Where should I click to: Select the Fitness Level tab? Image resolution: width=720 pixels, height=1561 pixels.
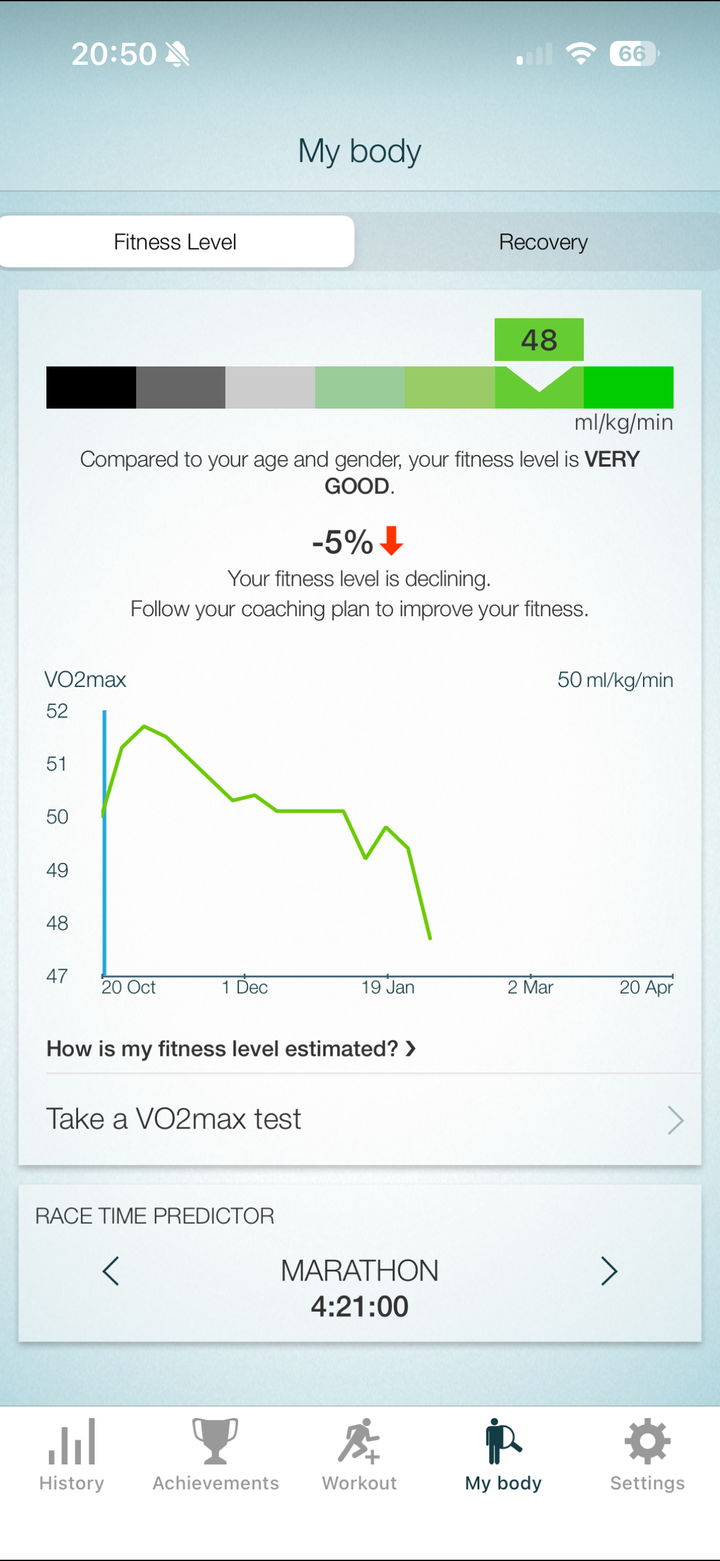pos(176,242)
